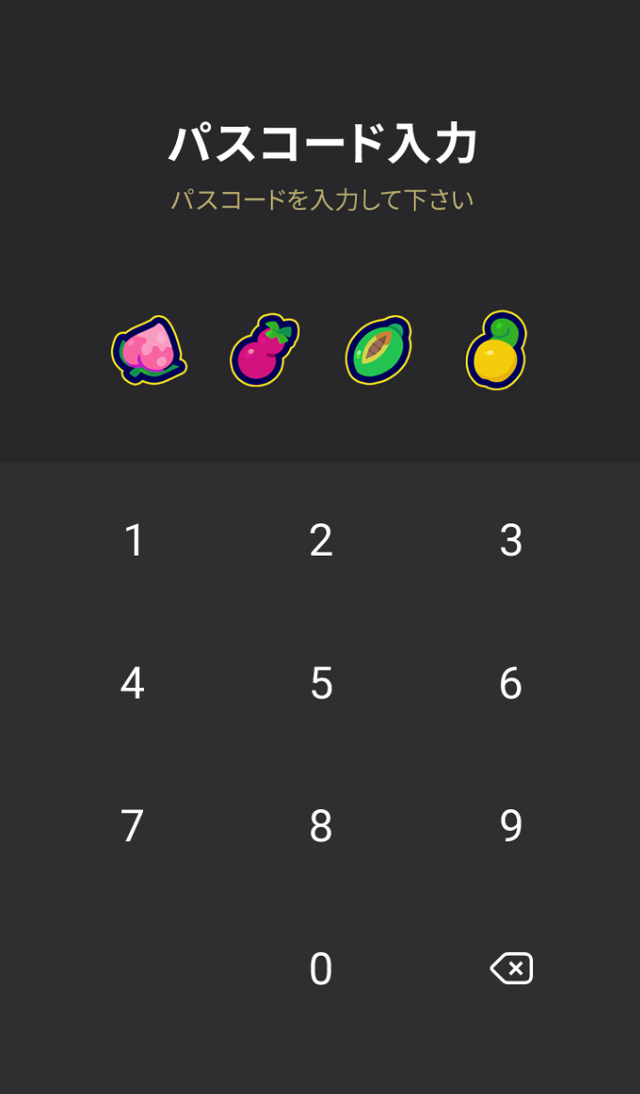Enter the number 5
The width and height of the screenshot is (640, 1094).
point(320,684)
